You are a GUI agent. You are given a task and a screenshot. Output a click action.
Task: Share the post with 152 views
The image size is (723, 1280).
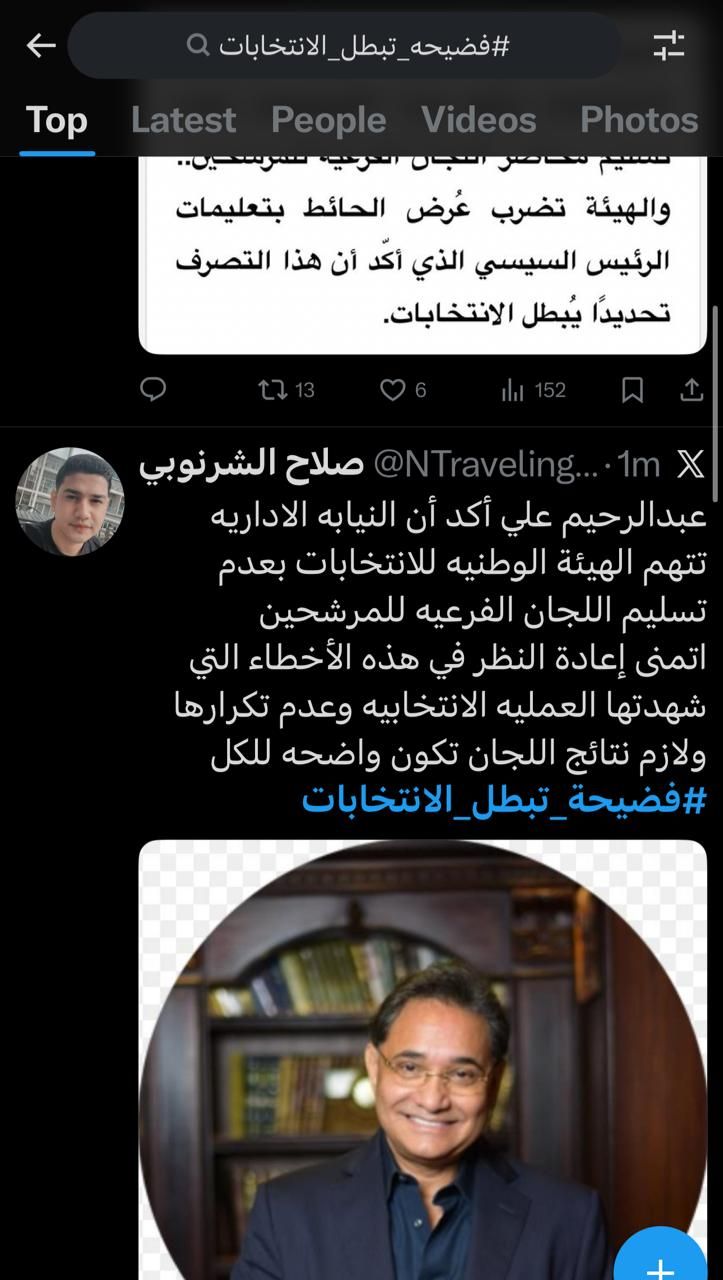[x=692, y=390]
